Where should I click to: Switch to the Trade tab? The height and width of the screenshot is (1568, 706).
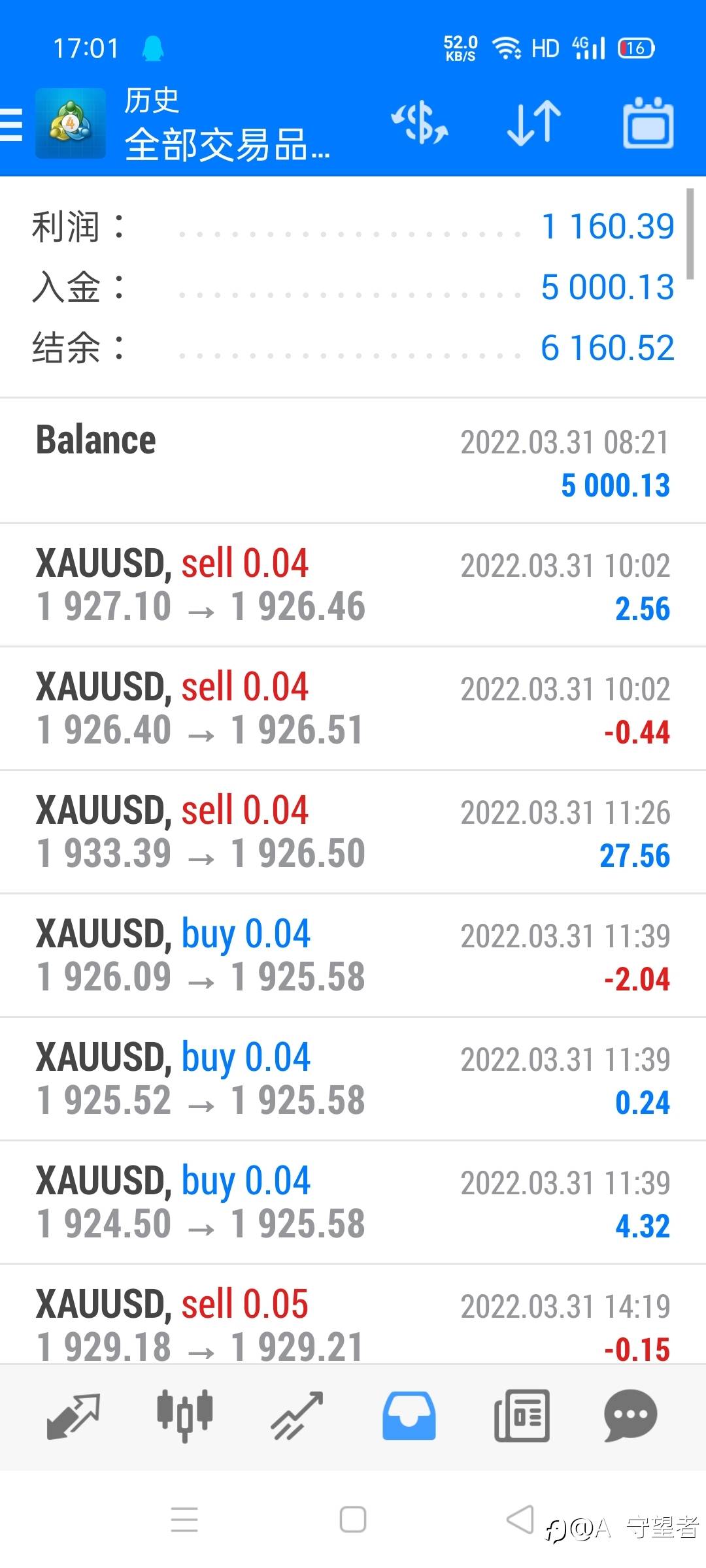[x=297, y=1416]
